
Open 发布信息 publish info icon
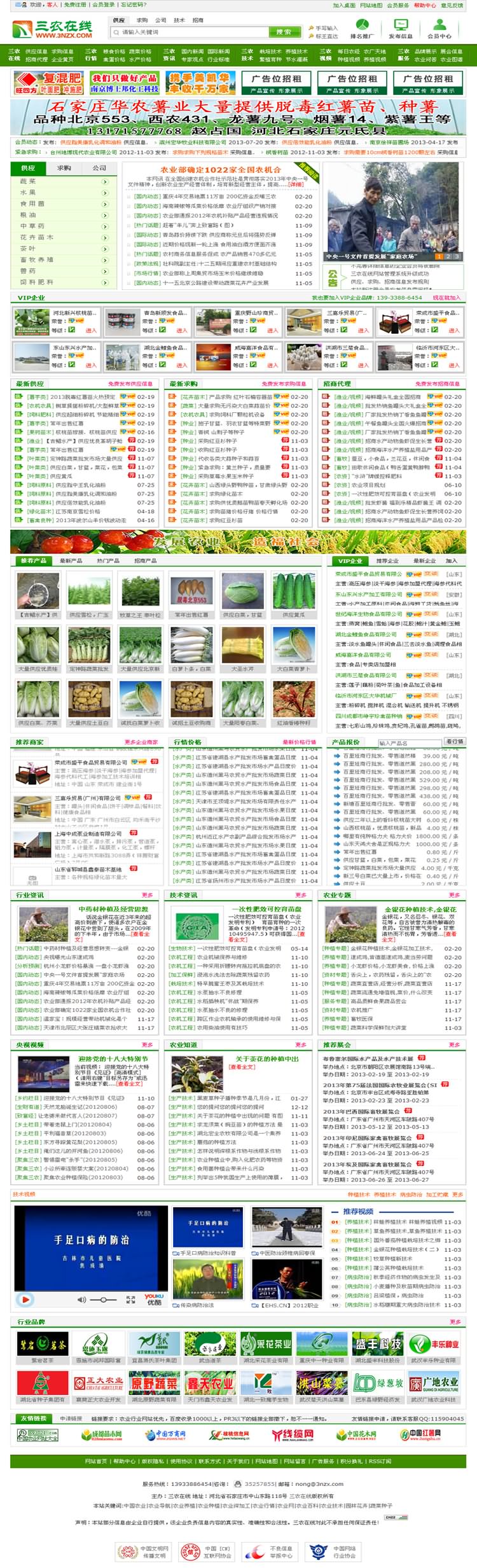[x=401, y=29]
